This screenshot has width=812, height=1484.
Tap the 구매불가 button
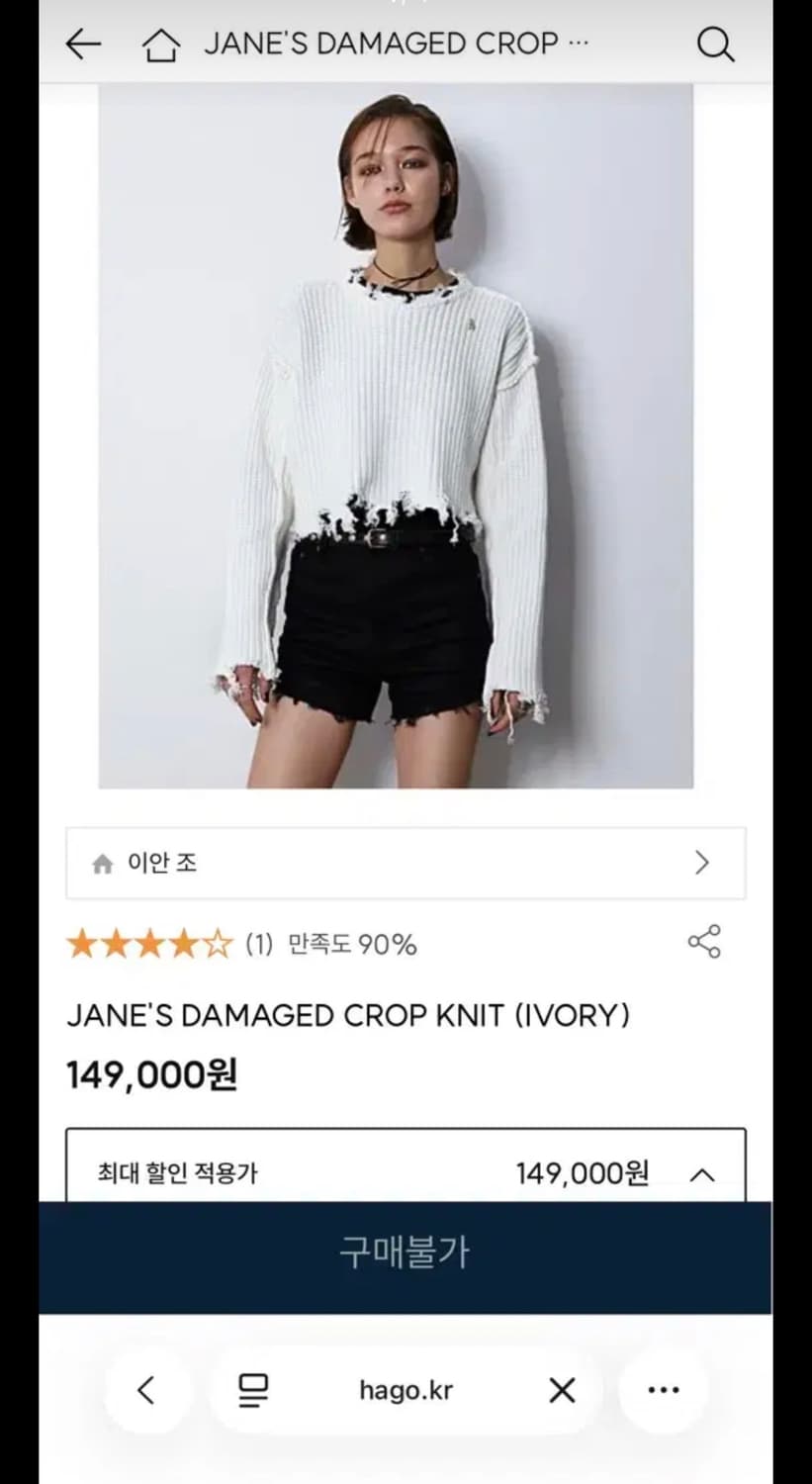tap(406, 1253)
